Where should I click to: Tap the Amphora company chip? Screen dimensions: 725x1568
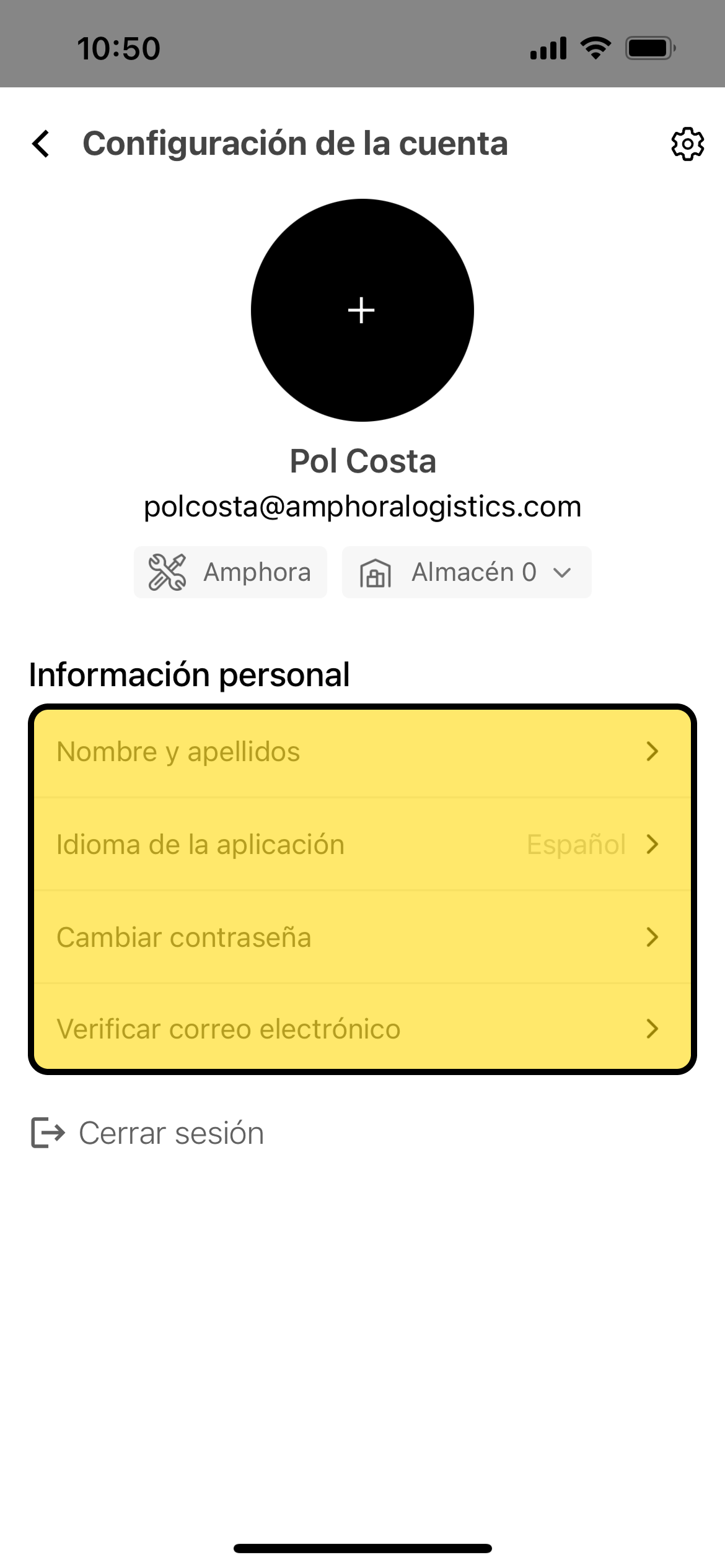(x=231, y=572)
